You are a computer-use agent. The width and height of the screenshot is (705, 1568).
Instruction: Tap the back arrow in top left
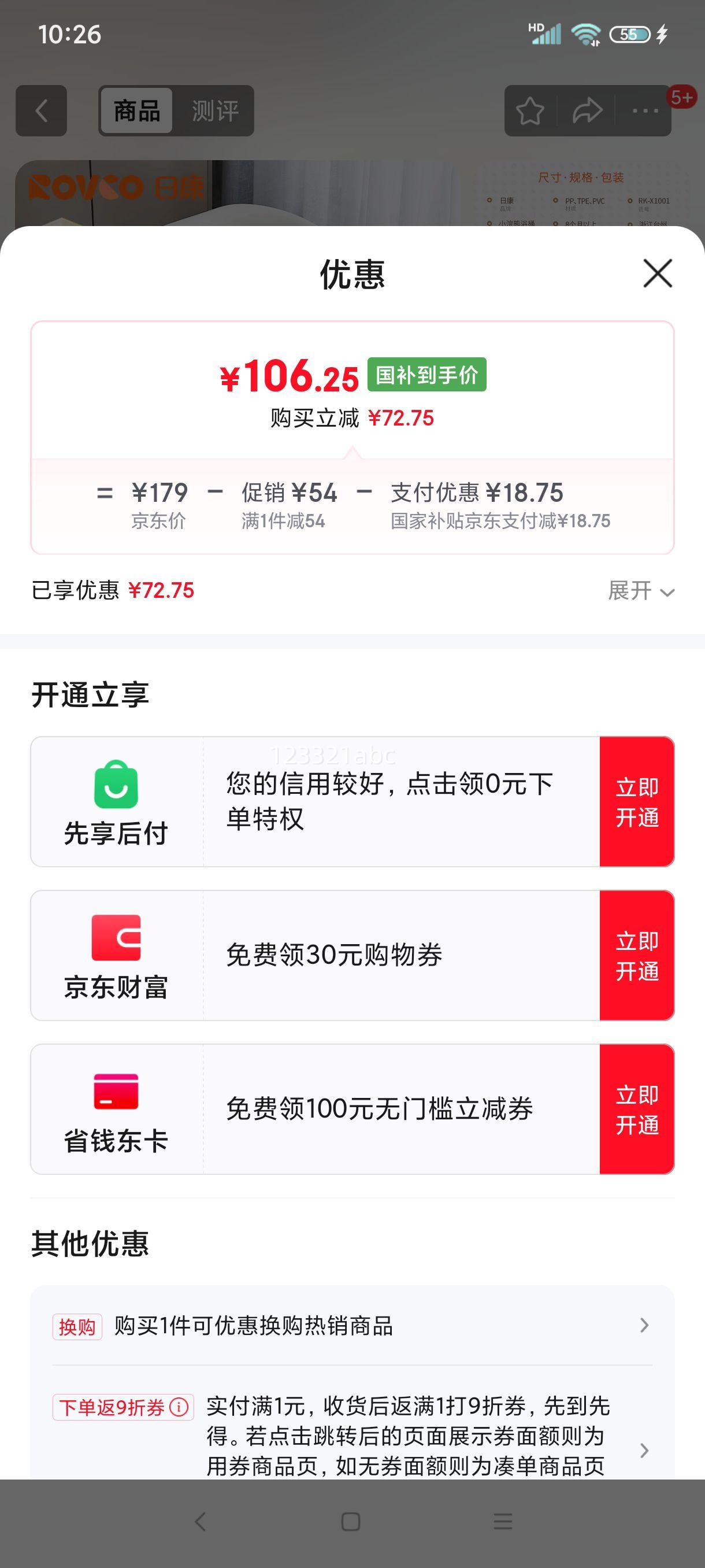[42, 111]
